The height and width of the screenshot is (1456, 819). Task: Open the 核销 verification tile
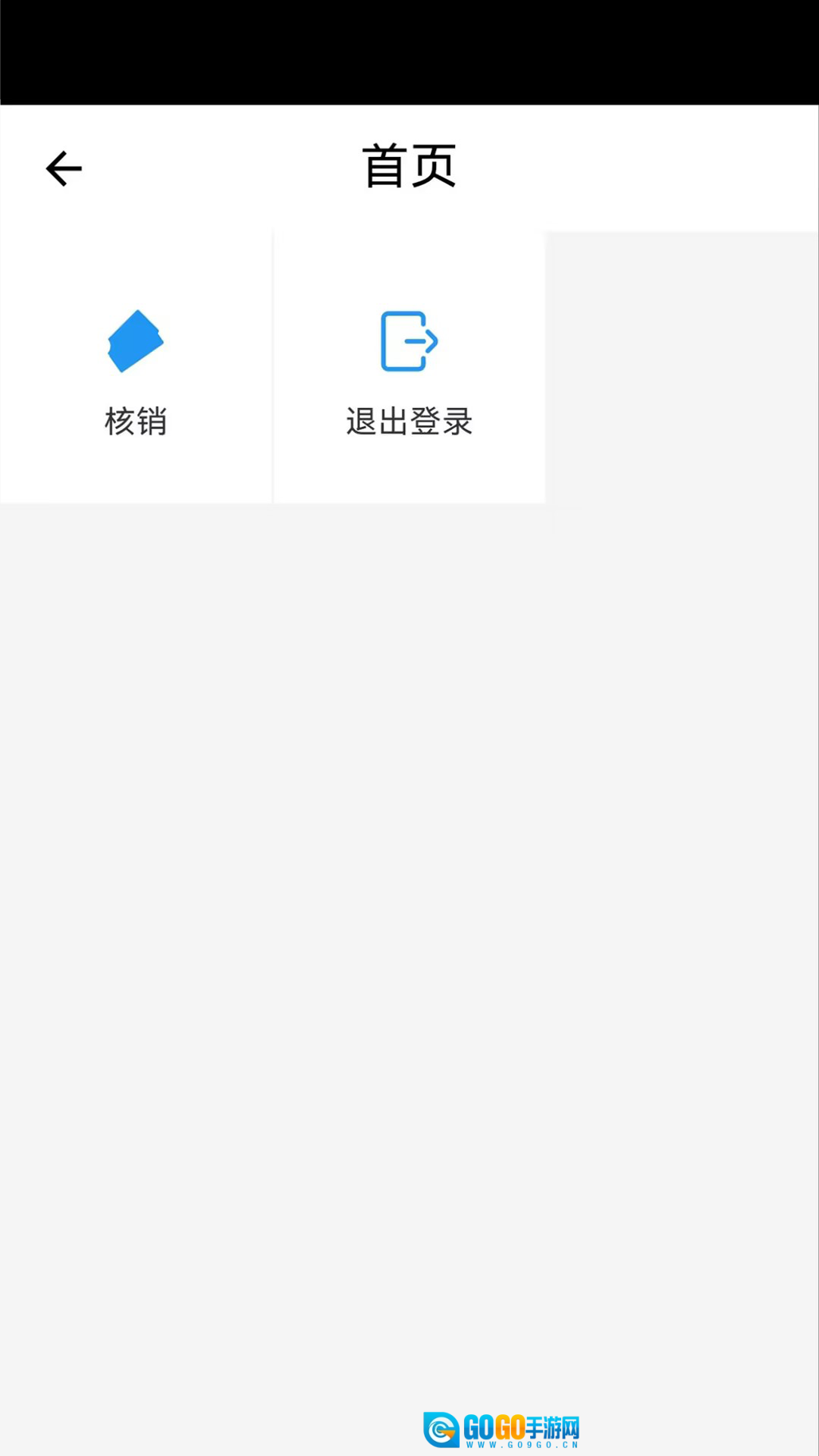pos(136,368)
